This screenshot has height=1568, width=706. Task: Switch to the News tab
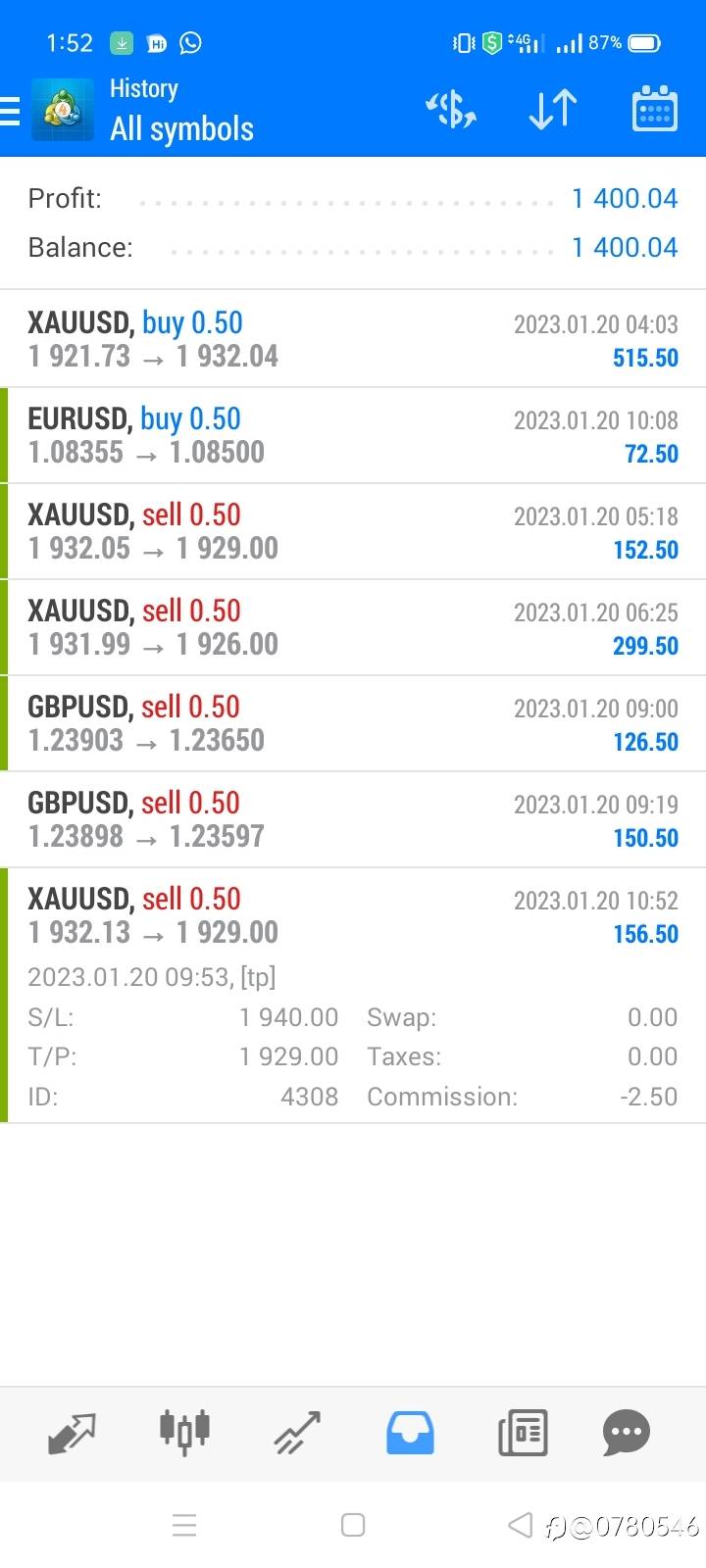tap(523, 1433)
